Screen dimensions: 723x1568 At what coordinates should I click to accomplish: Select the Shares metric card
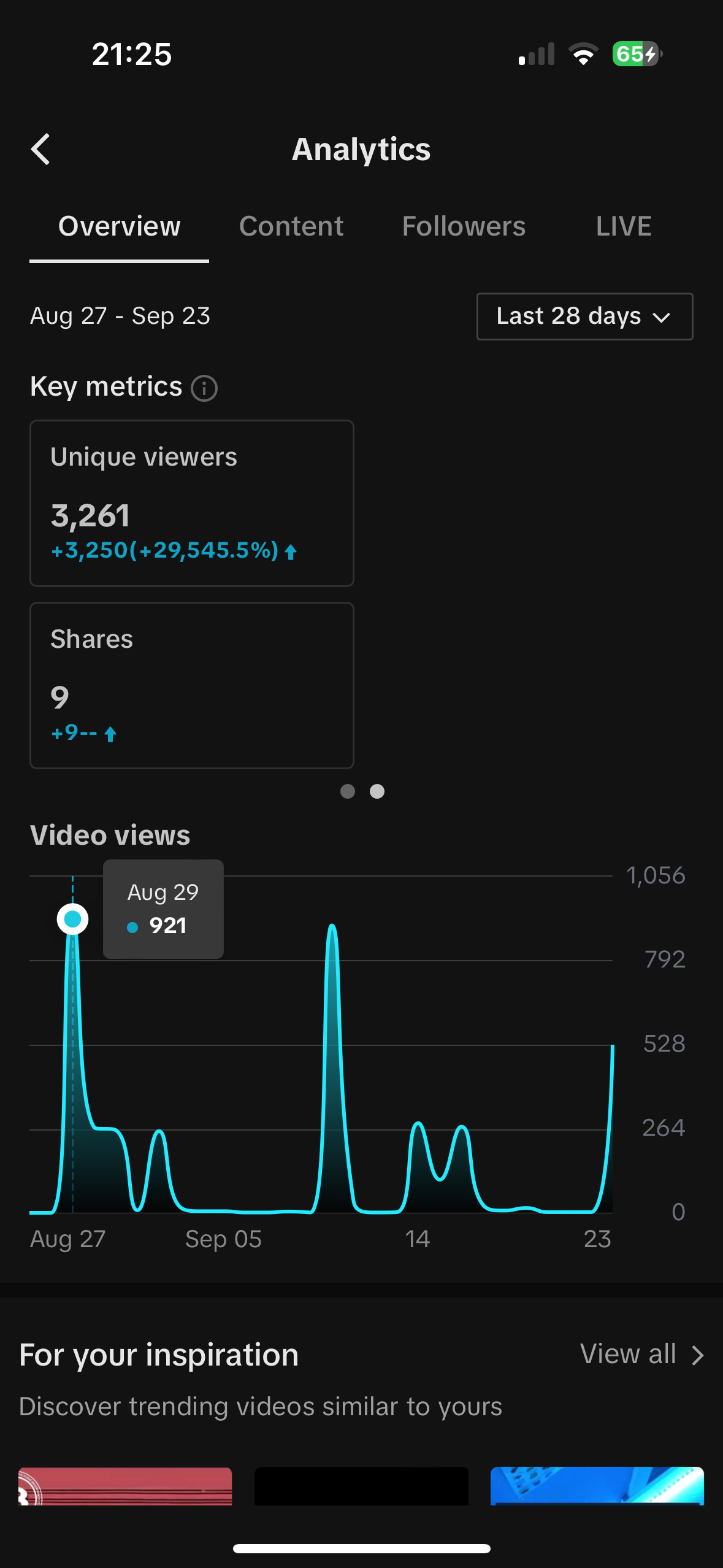[192, 685]
